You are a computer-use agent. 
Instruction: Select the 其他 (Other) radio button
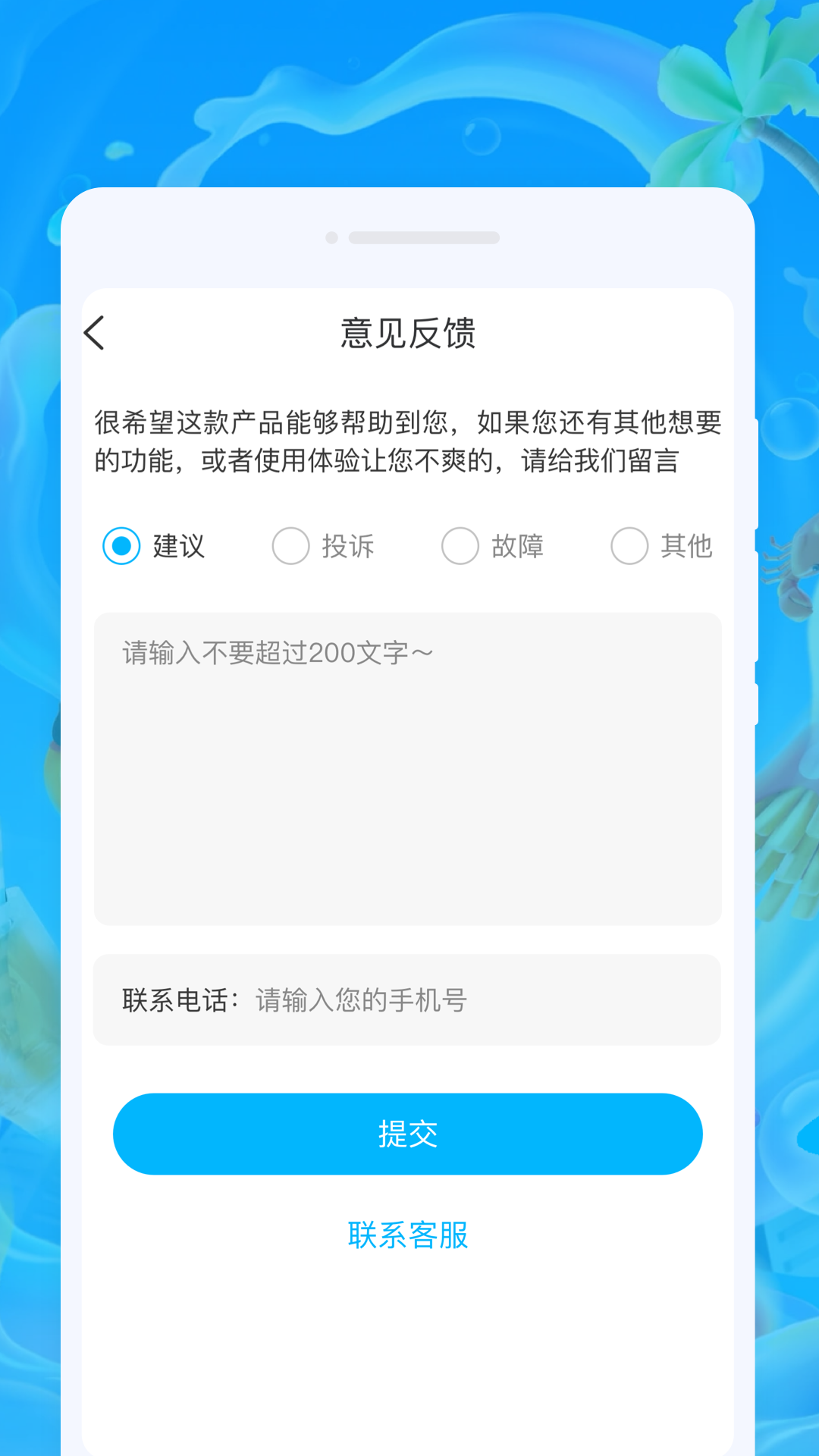point(629,545)
